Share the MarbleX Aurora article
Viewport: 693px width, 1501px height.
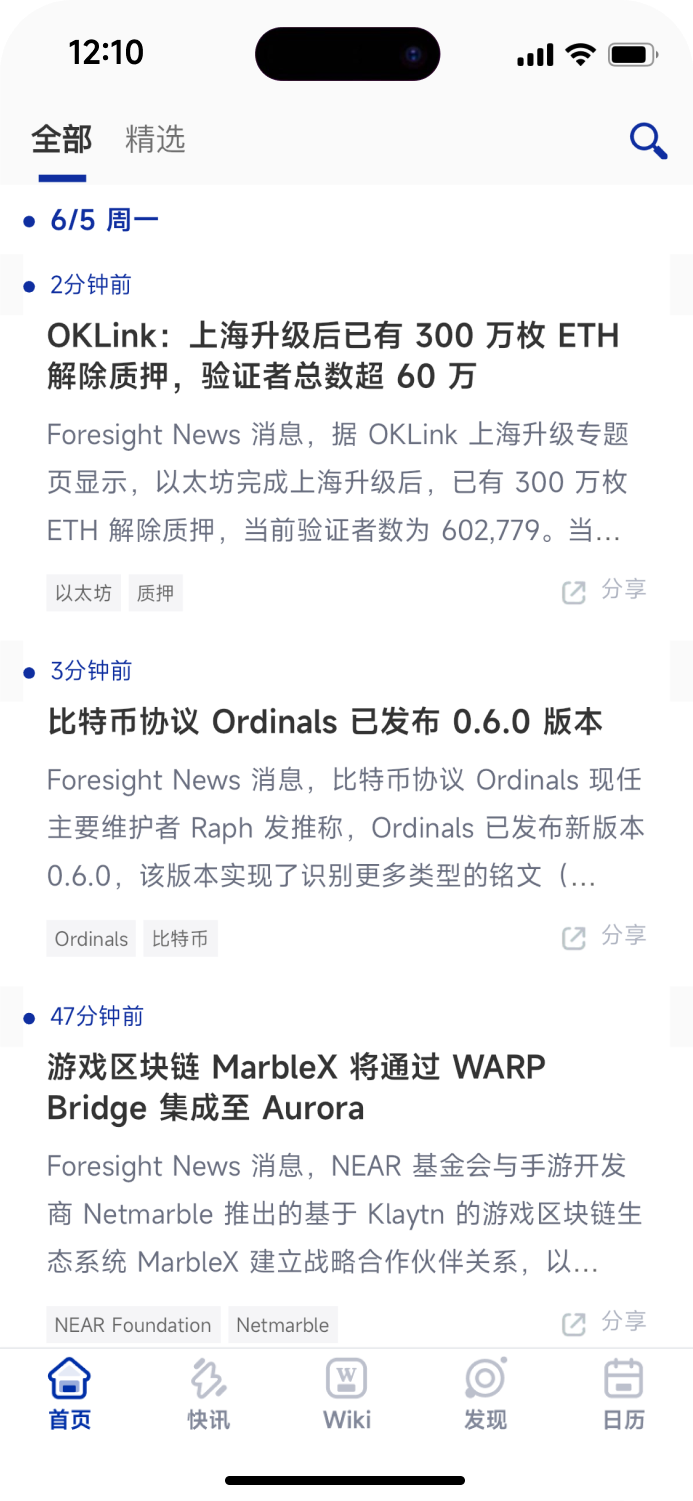coord(604,1323)
